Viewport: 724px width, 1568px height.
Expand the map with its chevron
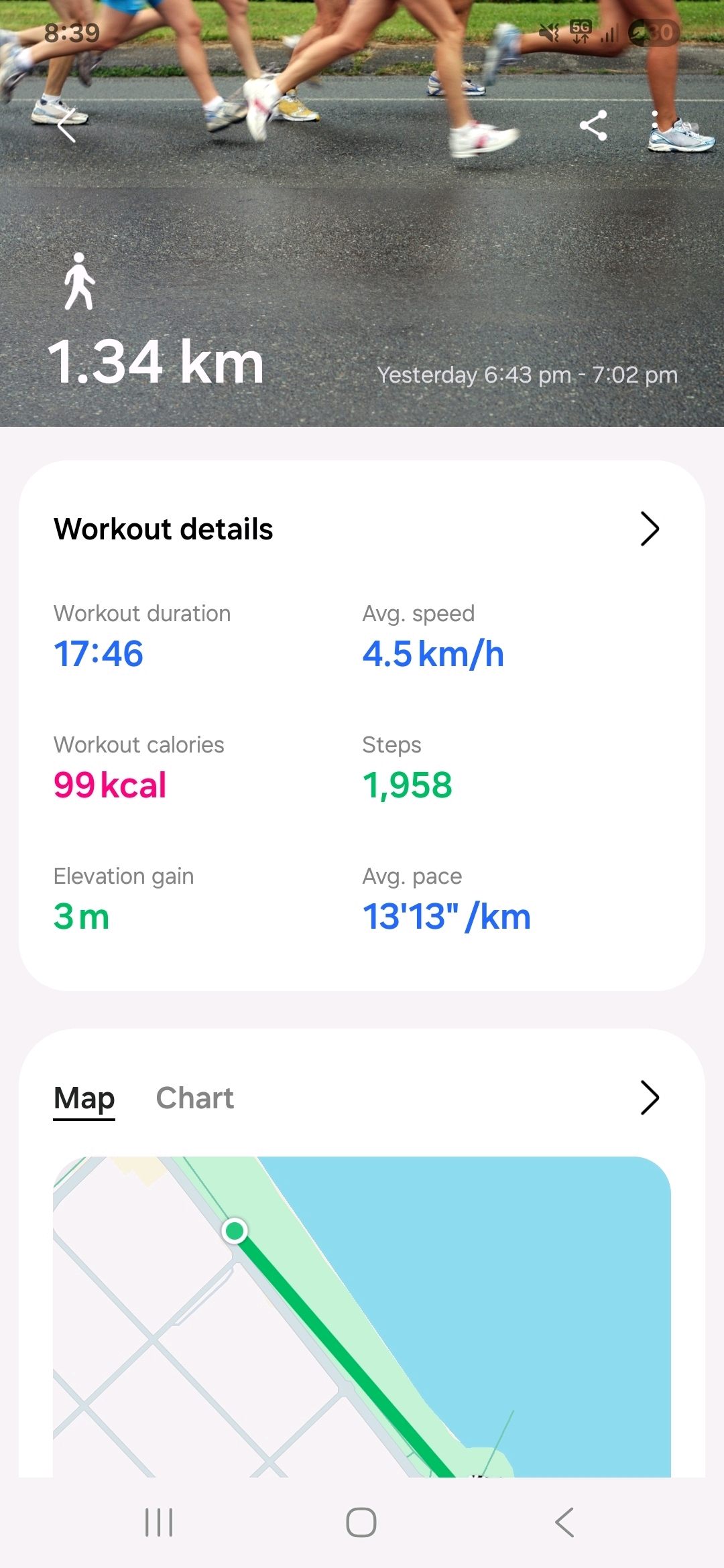[x=649, y=1098]
